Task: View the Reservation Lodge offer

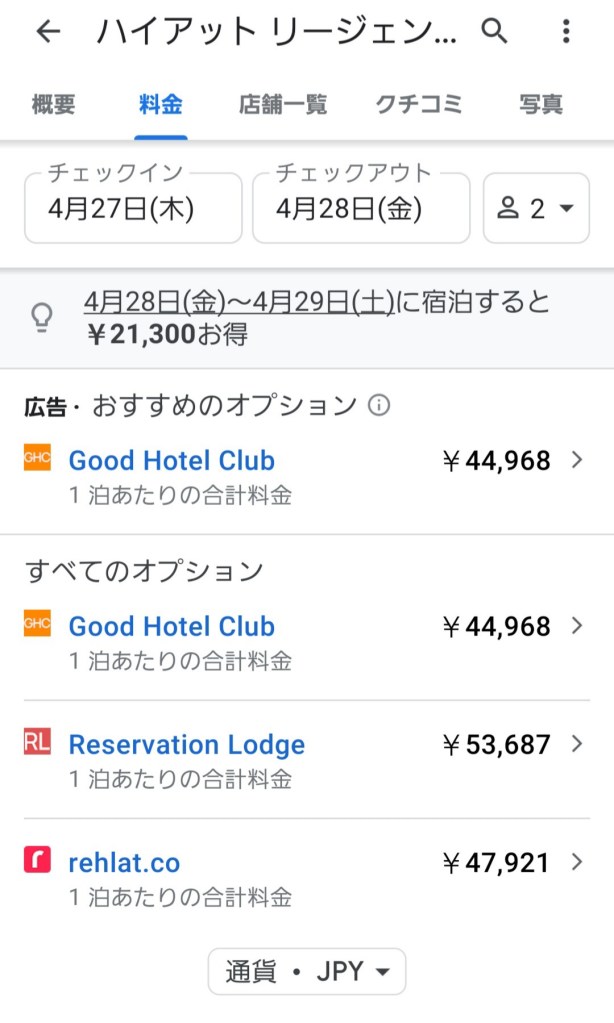Action: point(306,760)
